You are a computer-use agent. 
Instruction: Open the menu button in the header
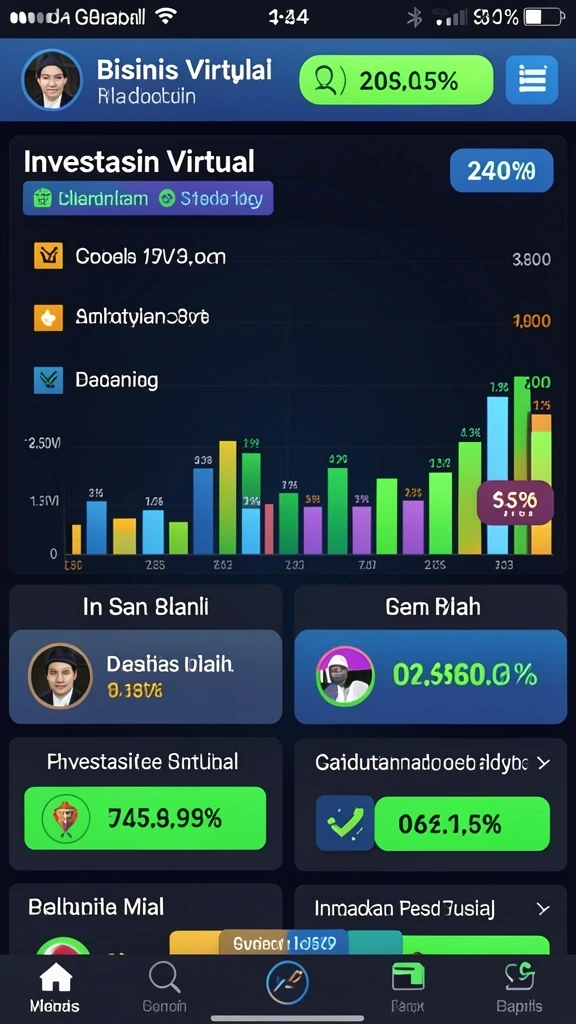tap(532, 80)
